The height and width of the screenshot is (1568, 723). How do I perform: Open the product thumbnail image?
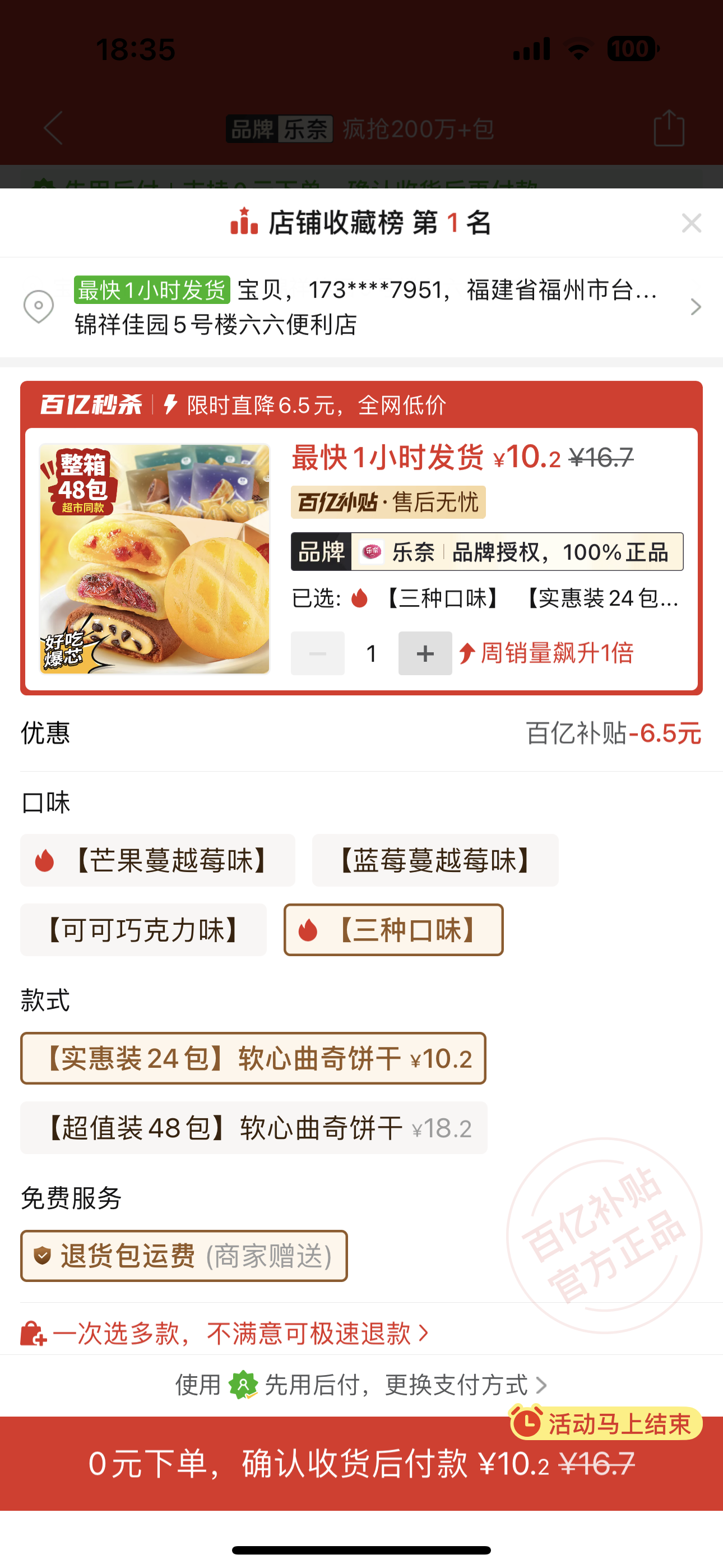pos(155,559)
